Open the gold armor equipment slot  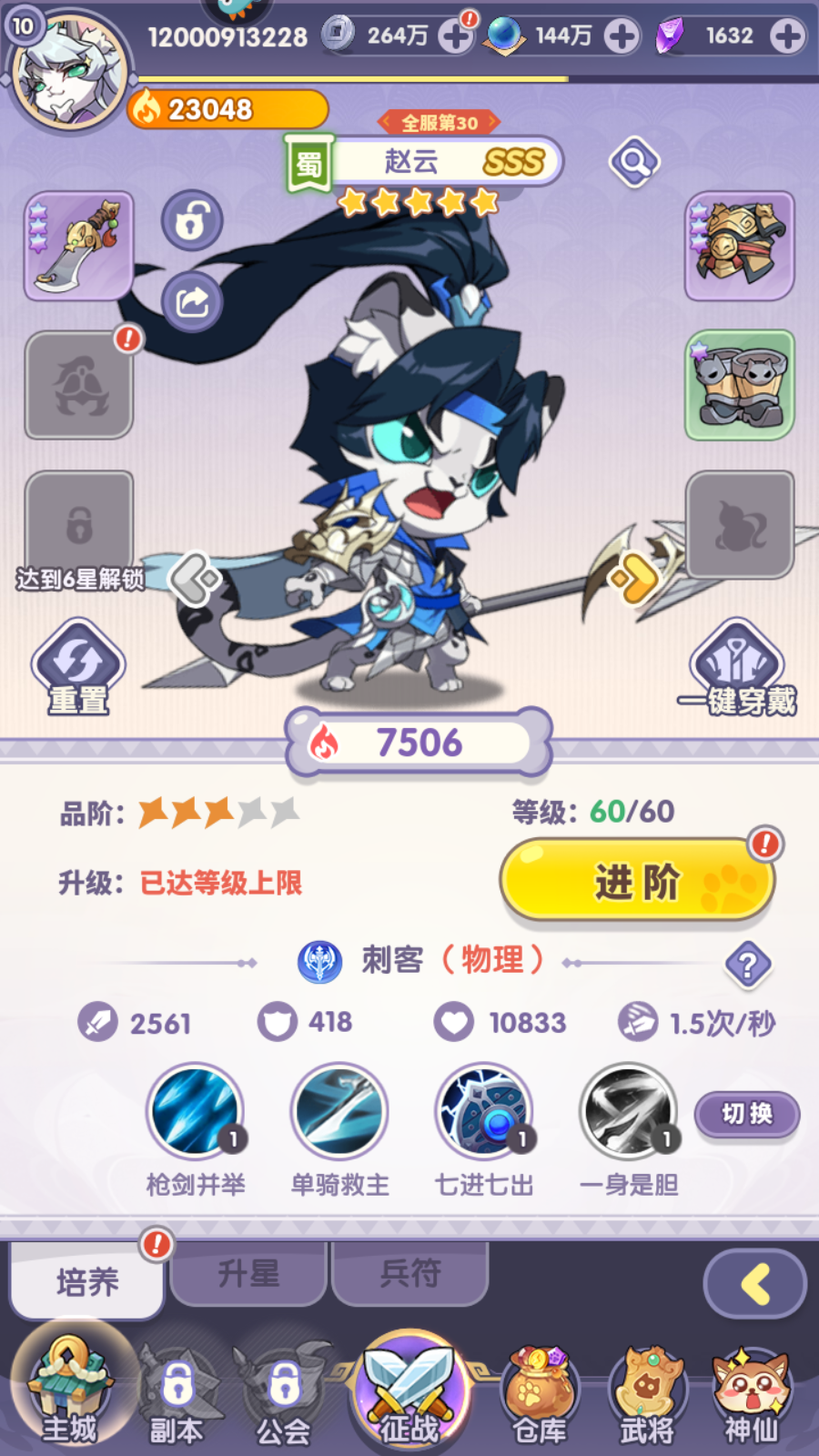pos(739,247)
